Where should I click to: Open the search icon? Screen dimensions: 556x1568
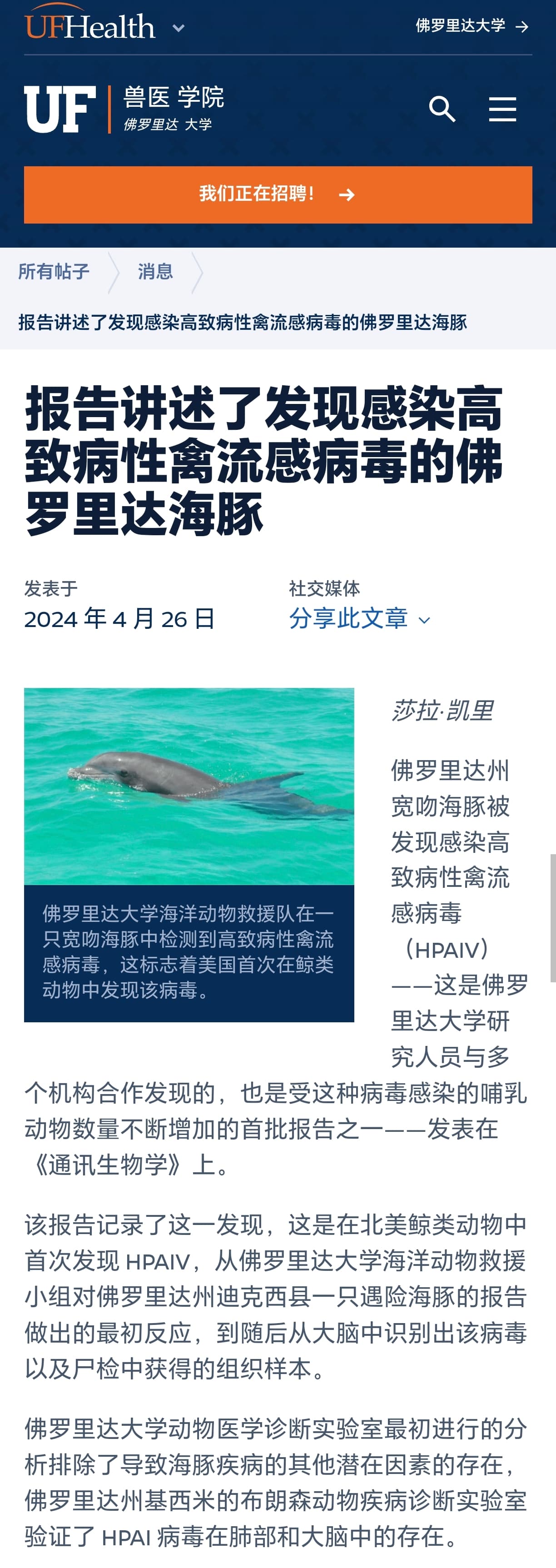[x=442, y=110]
